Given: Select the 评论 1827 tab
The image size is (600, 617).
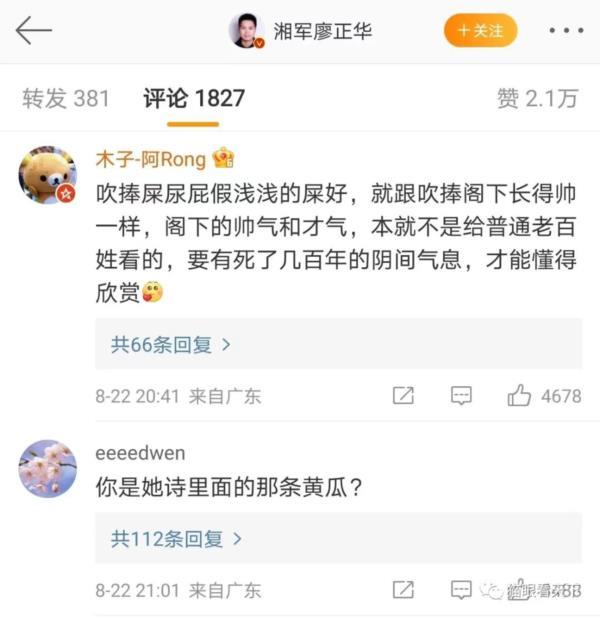Looking at the screenshot, I should (x=193, y=98).
